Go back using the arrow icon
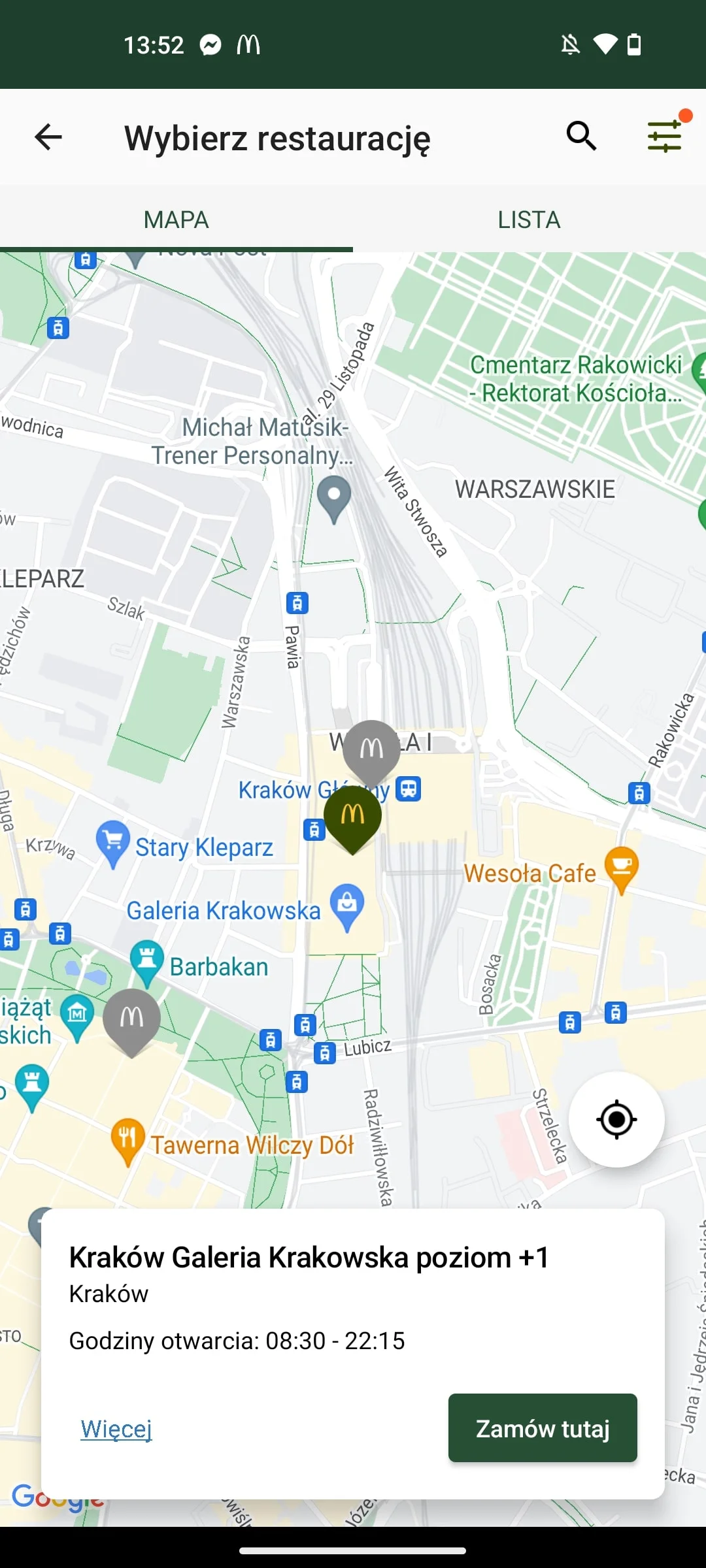 pyautogui.click(x=48, y=137)
